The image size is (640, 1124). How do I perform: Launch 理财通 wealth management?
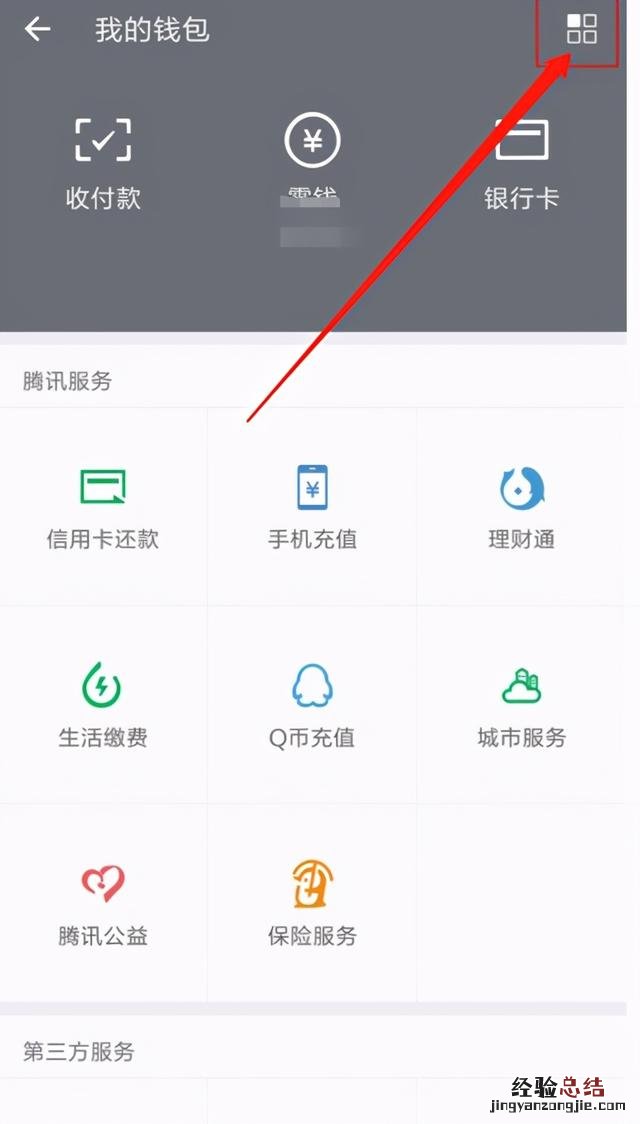point(521,507)
